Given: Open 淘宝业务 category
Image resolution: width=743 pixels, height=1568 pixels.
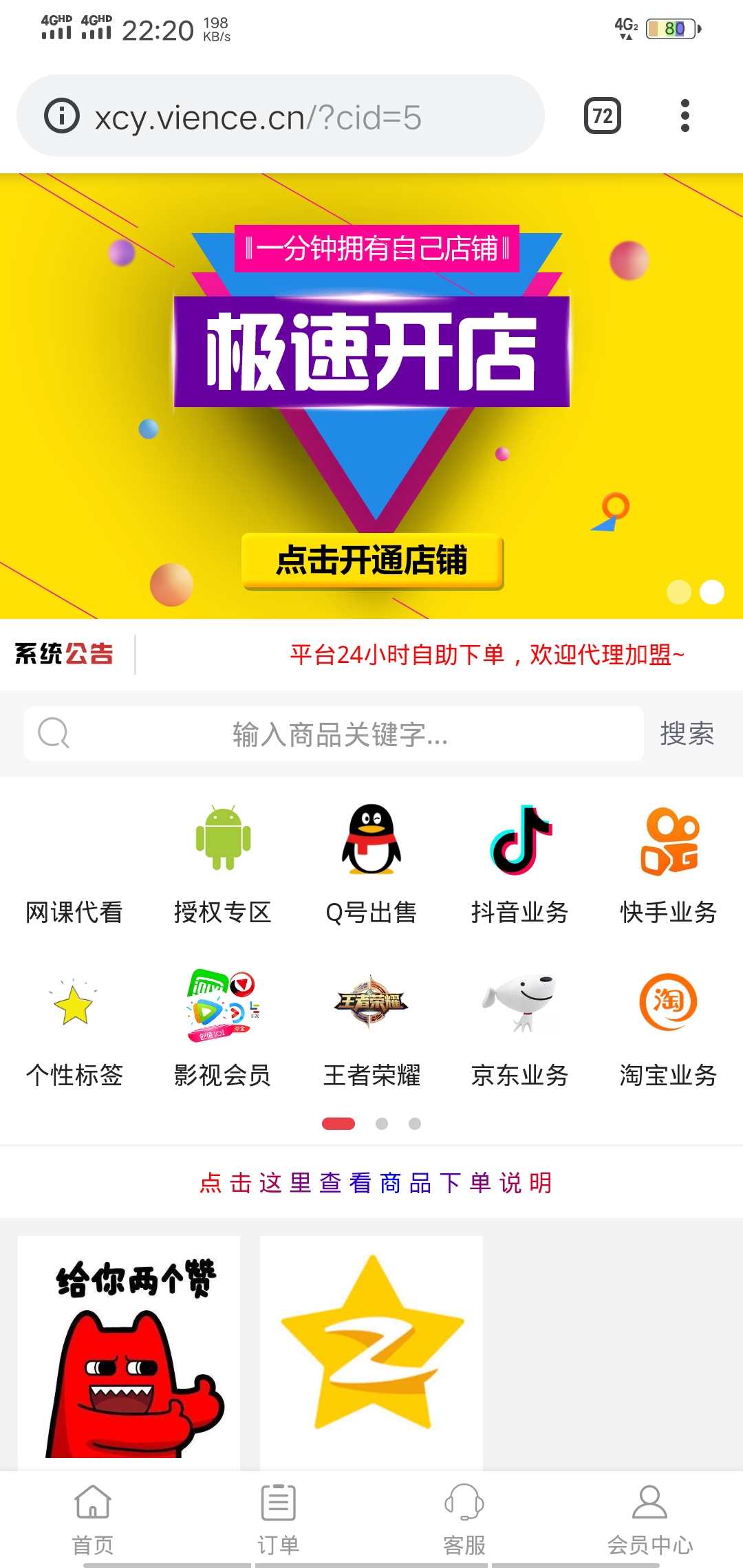Looking at the screenshot, I should (669, 1029).
